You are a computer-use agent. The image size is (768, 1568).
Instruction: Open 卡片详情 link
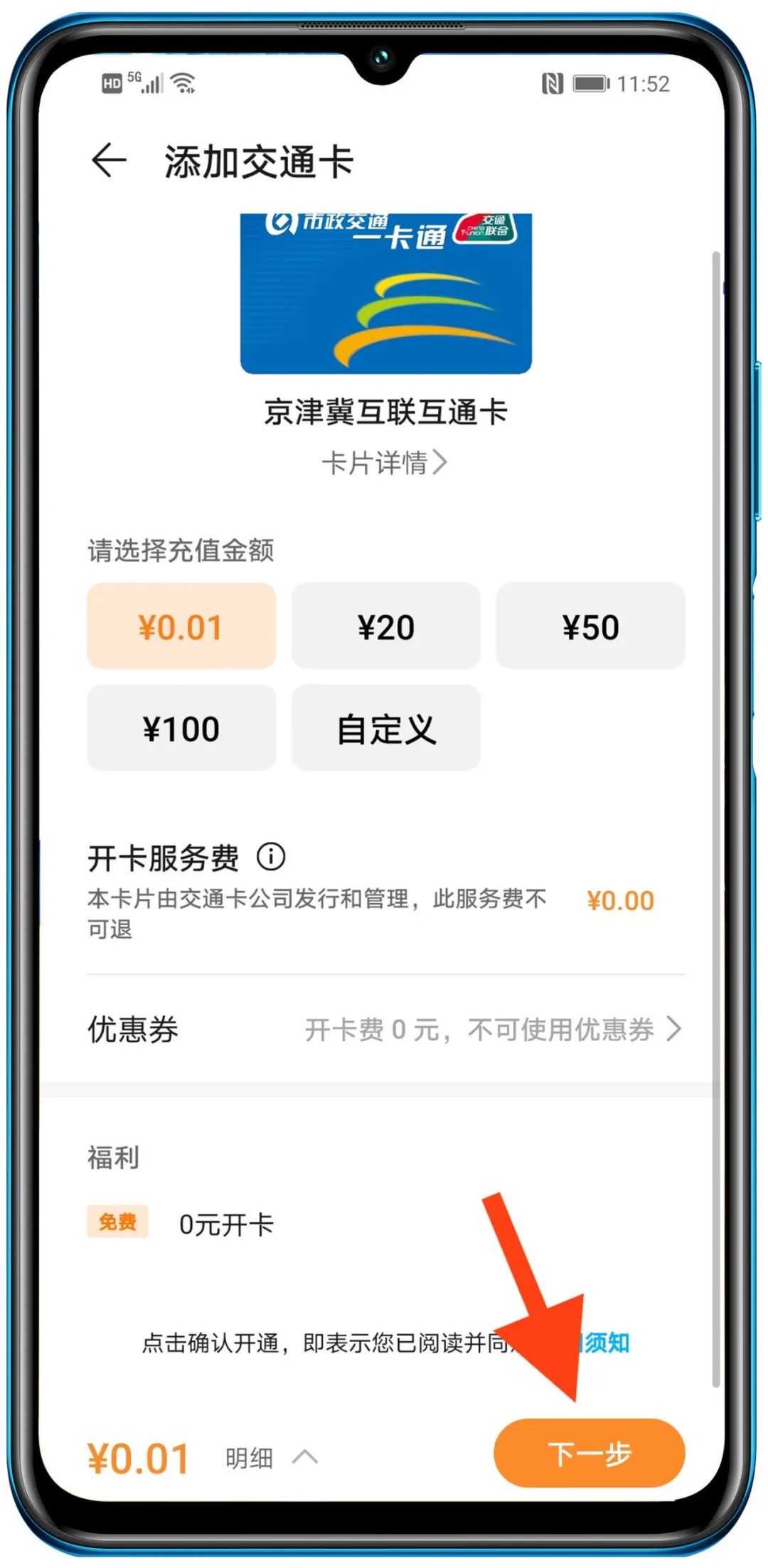384,463
